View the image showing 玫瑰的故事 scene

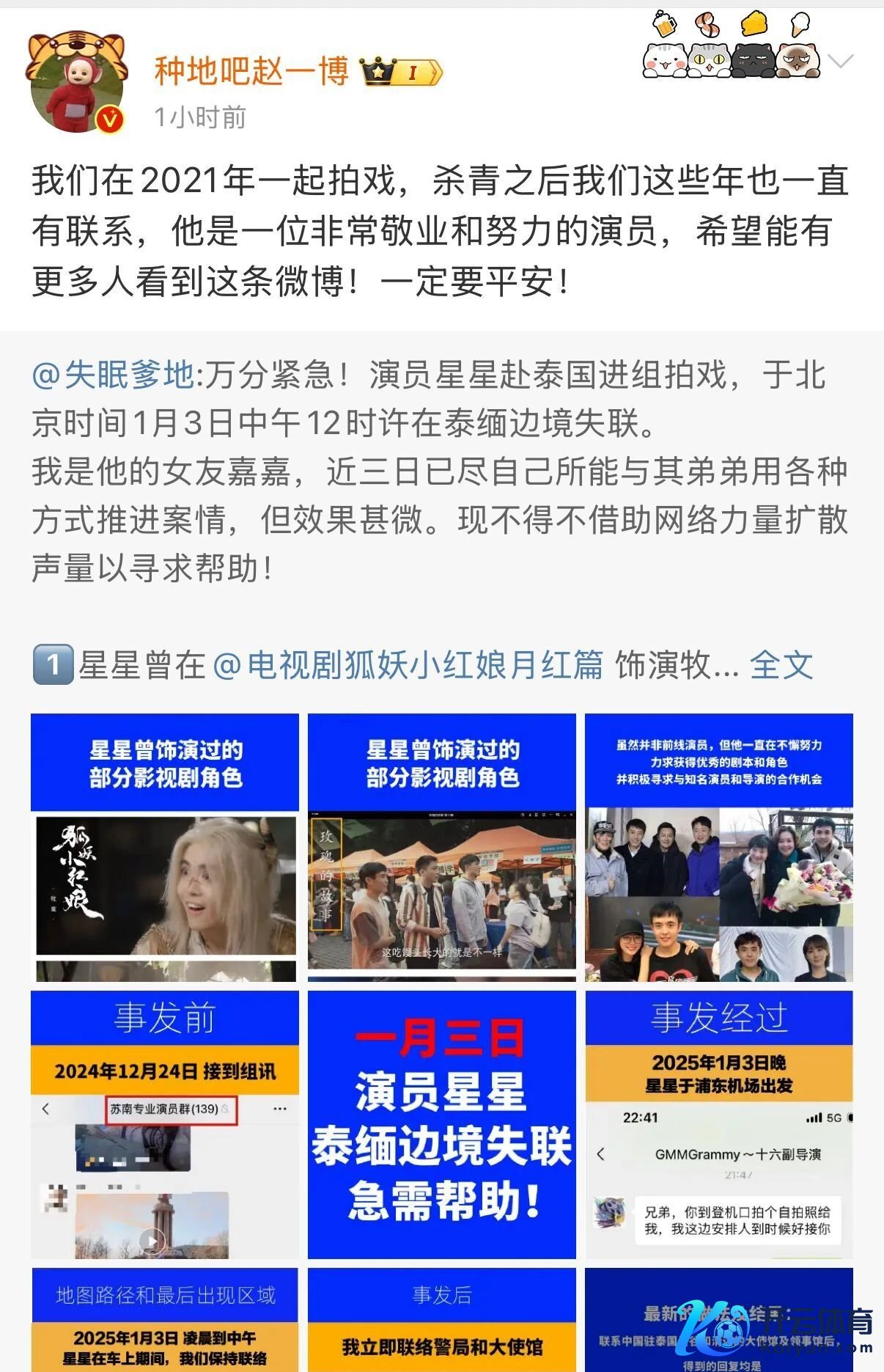pyautogui.click(x=442, y=847)
